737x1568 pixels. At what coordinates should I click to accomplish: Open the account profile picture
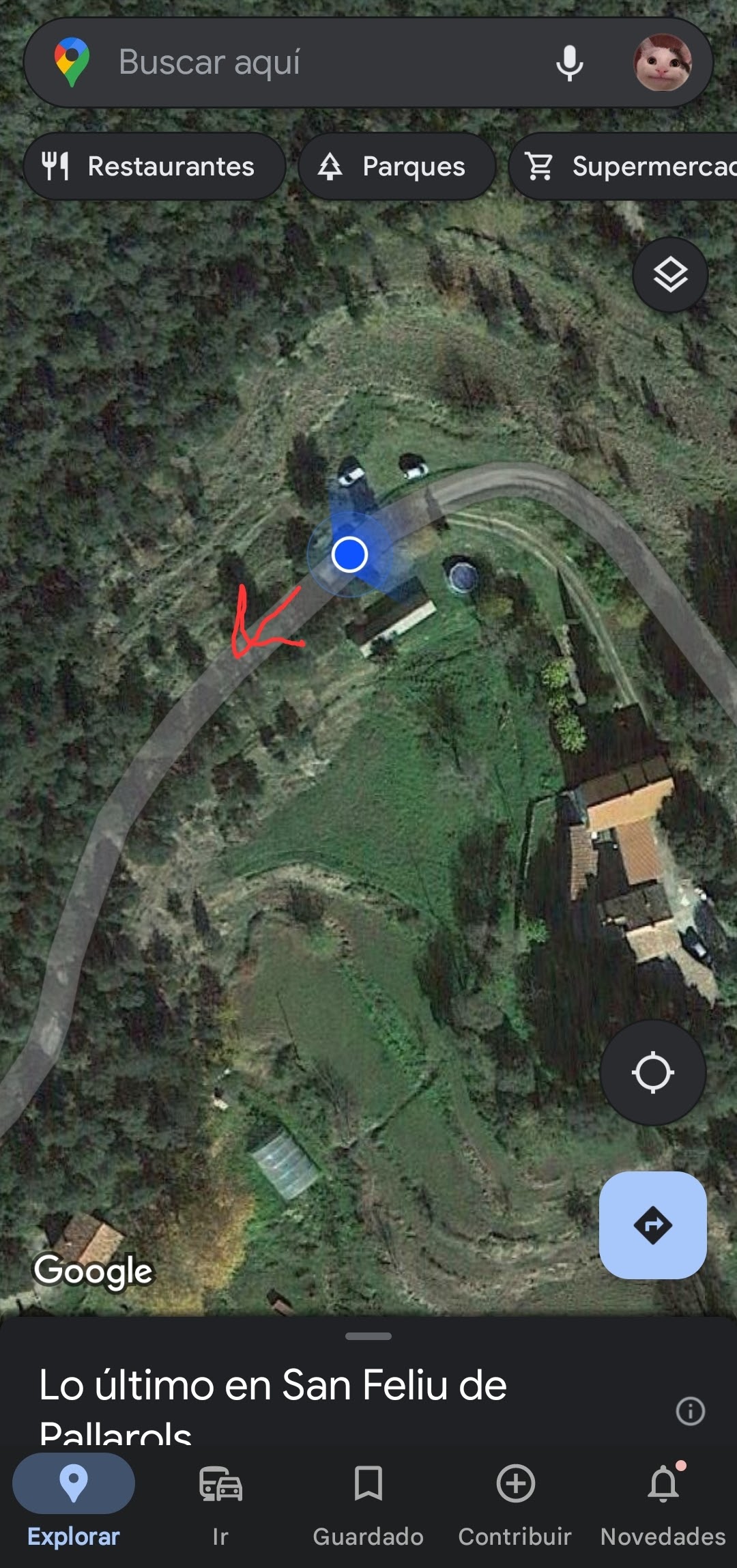click(x=662, y=63)
